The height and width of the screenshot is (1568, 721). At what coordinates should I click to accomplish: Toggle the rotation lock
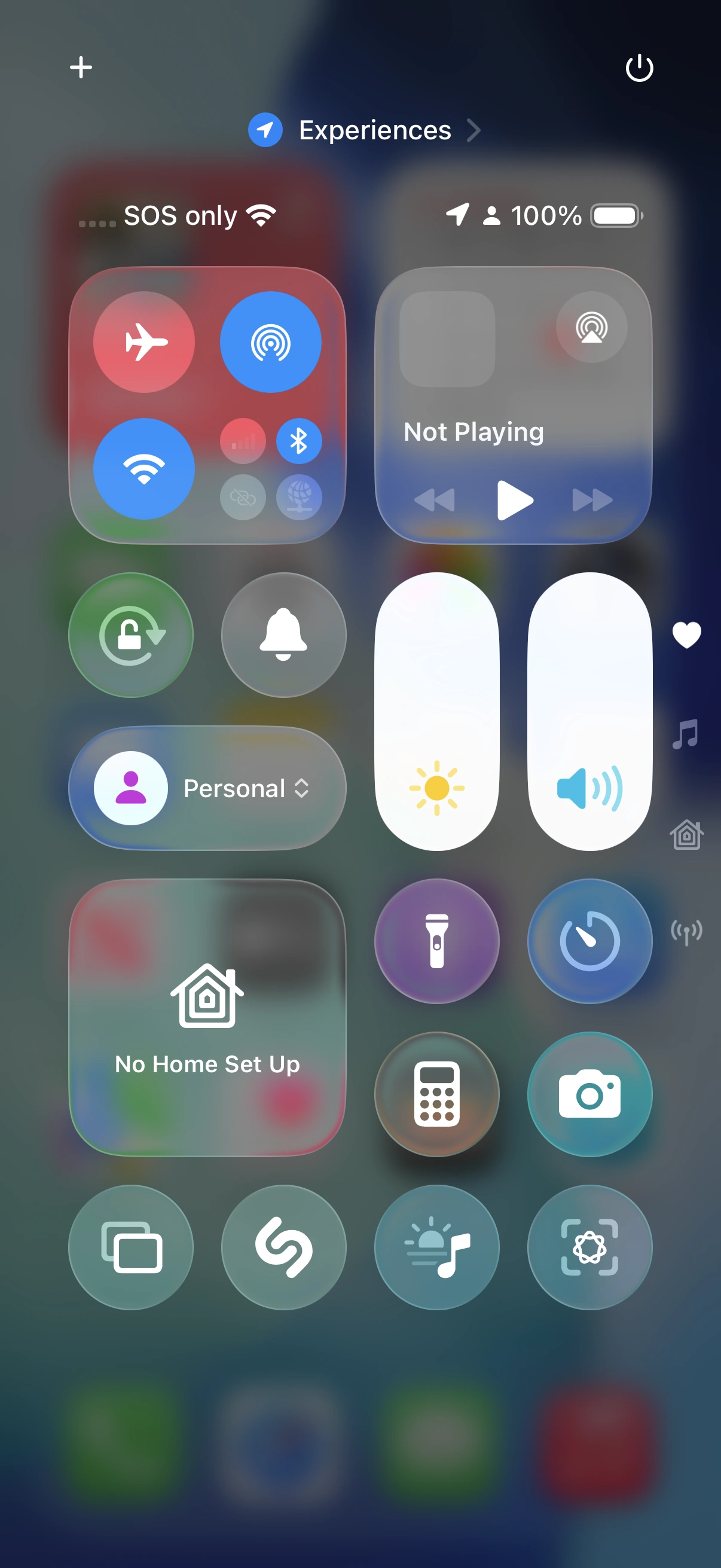coord(131,635)
